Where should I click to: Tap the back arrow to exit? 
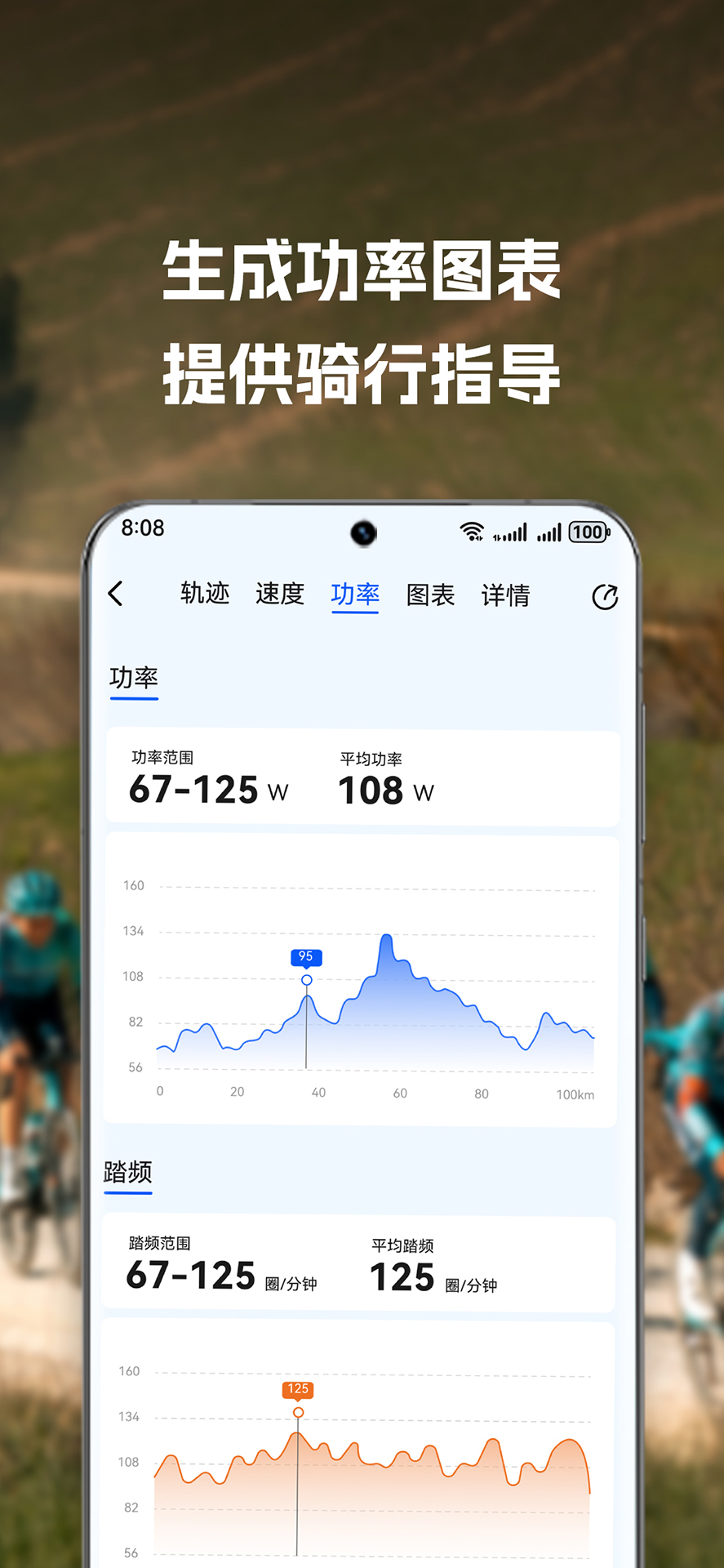[116, 594]
